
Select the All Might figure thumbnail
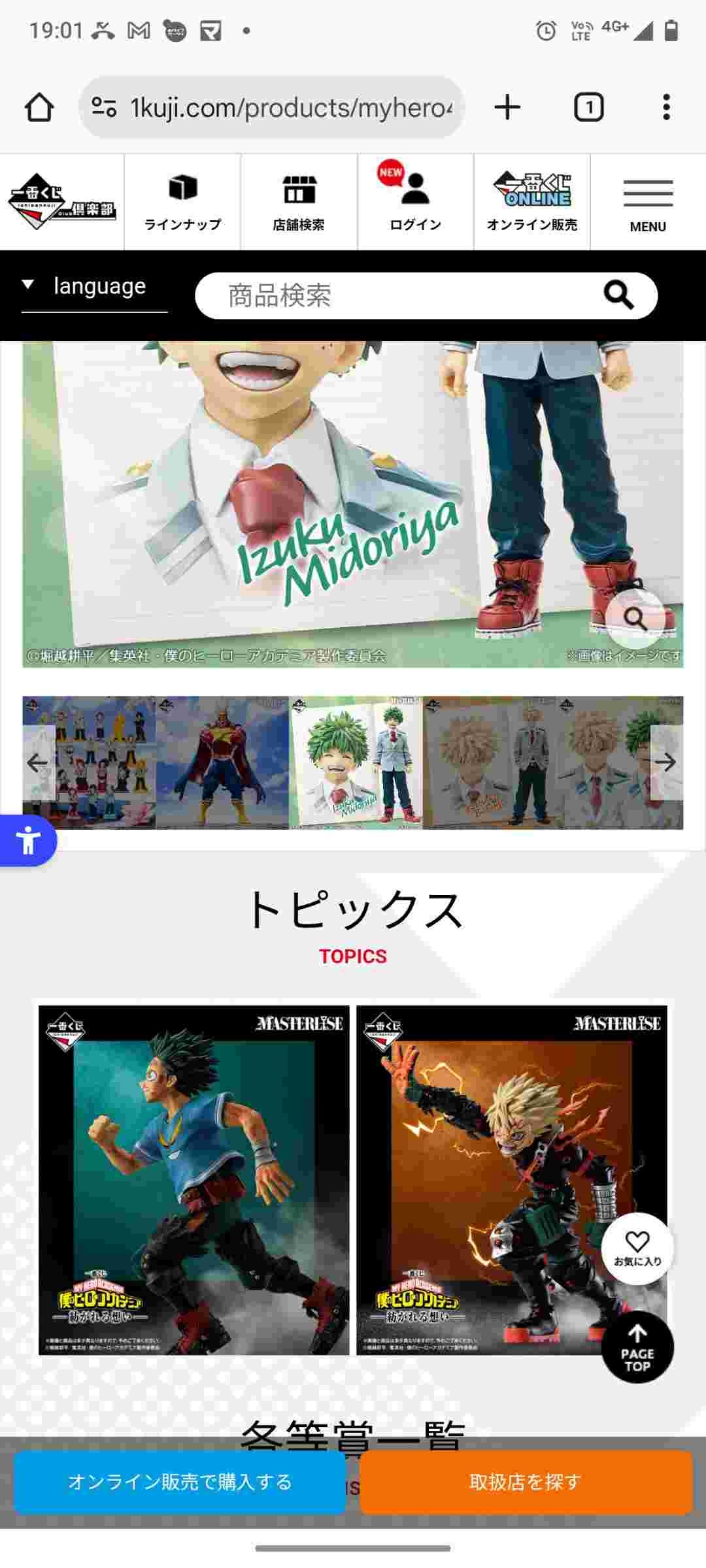(222, 762)
